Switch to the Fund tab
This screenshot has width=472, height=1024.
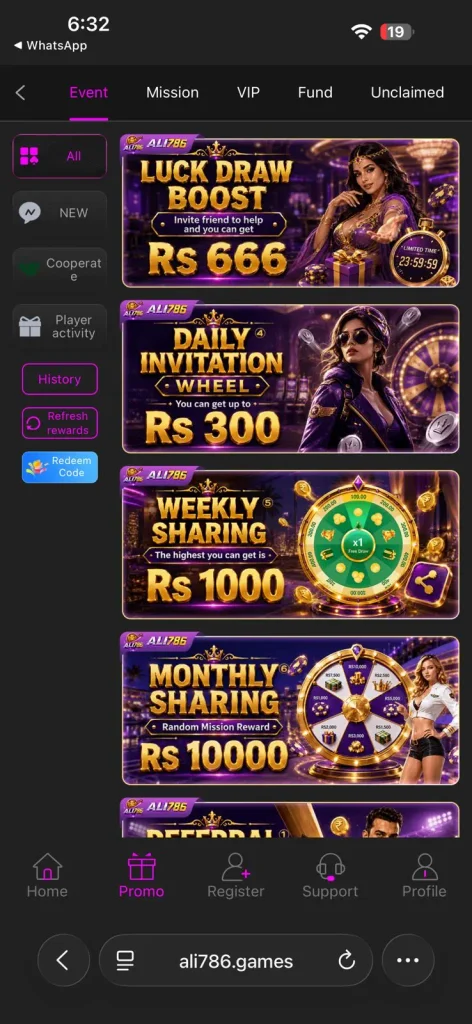tap(315, 93)
